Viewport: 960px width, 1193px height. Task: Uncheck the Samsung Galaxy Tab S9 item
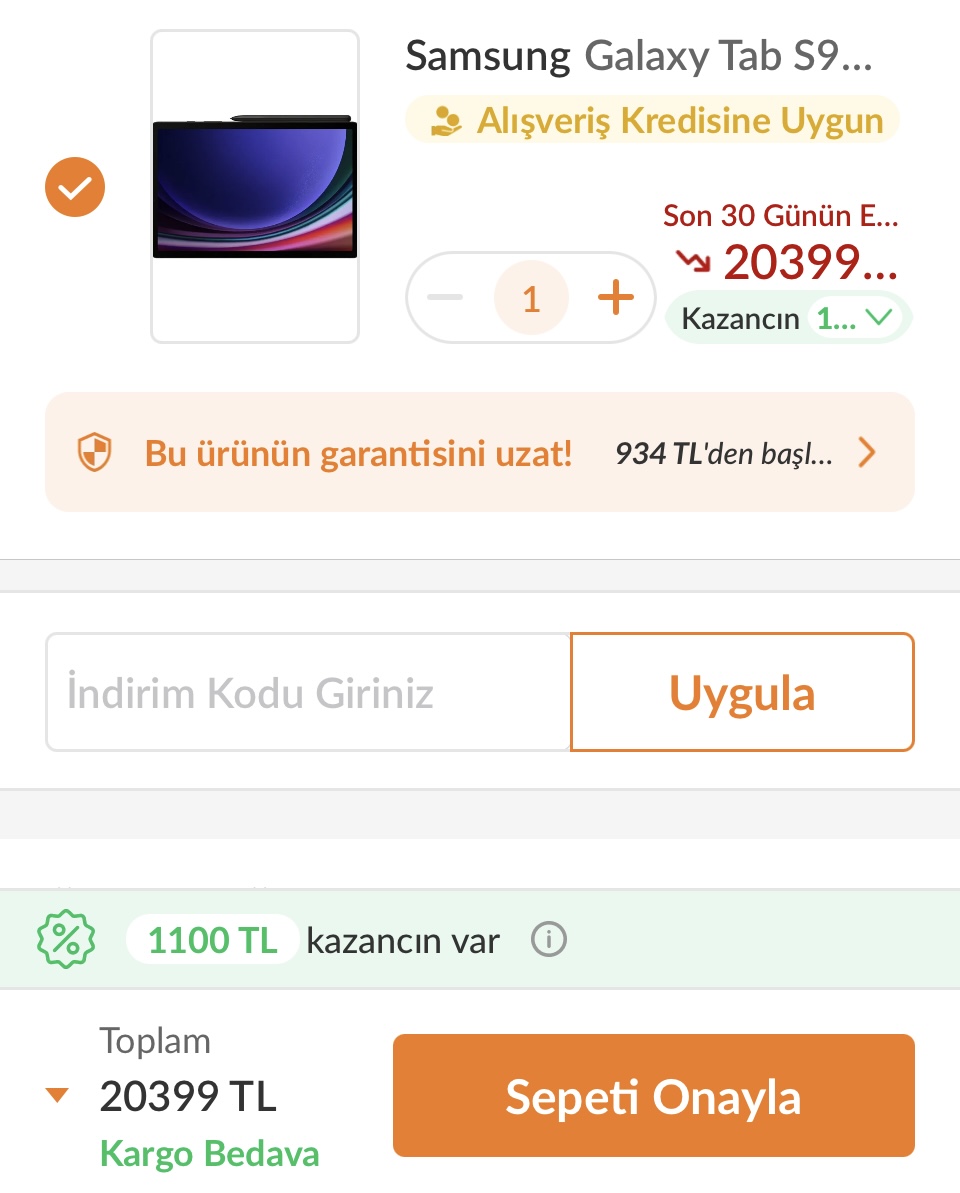tap(75, 187)
